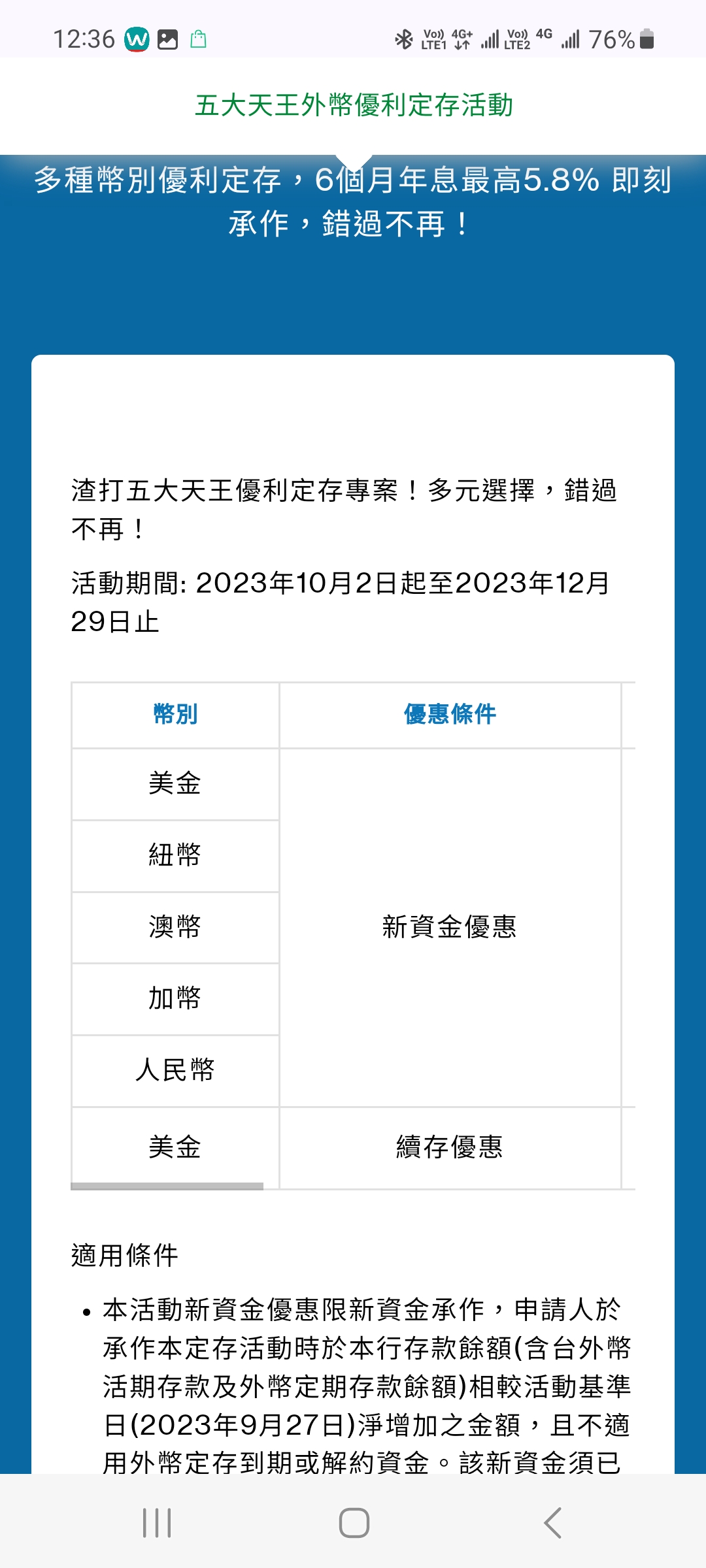
Task: Tap the system back button
Action: pyautogui.click(x=552, y=1523)
